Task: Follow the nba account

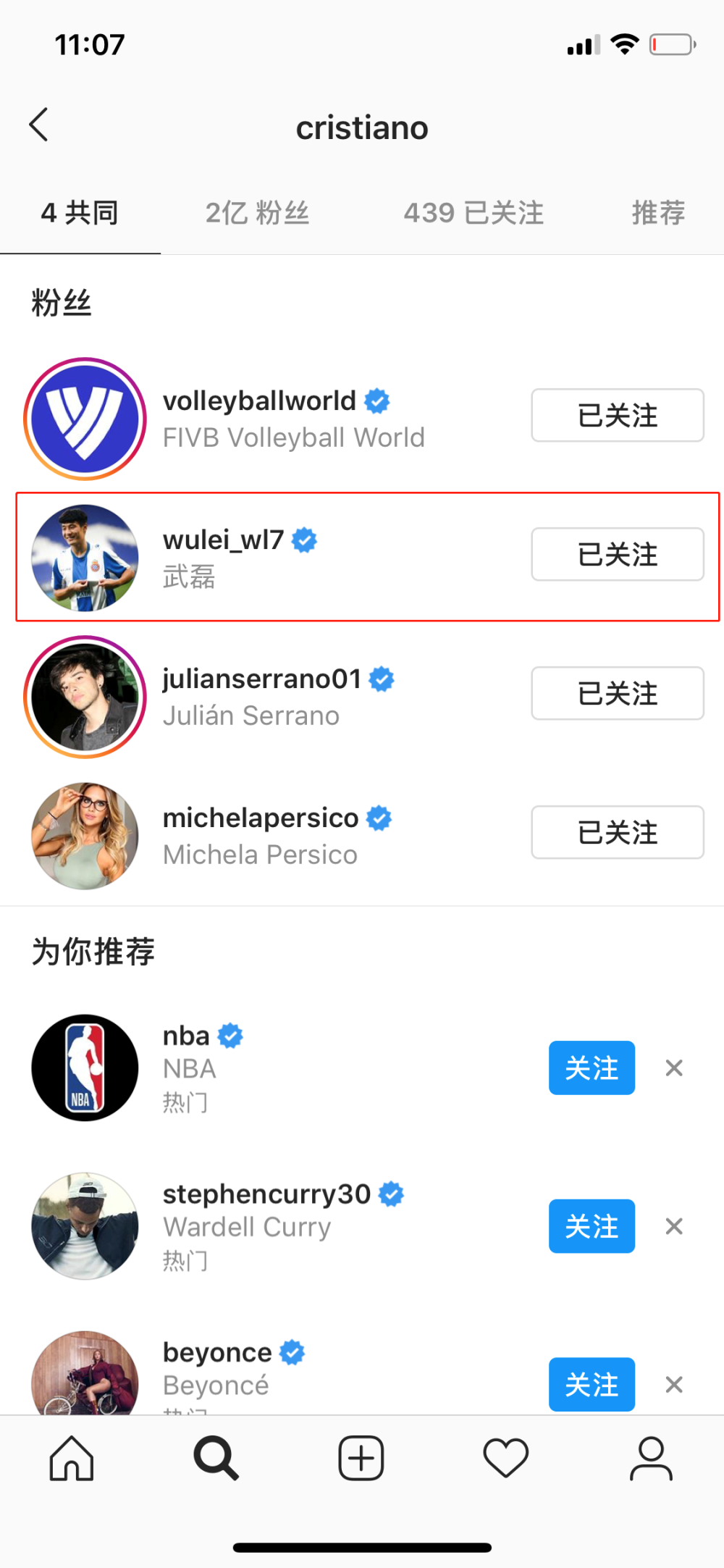Action: 592,1068
